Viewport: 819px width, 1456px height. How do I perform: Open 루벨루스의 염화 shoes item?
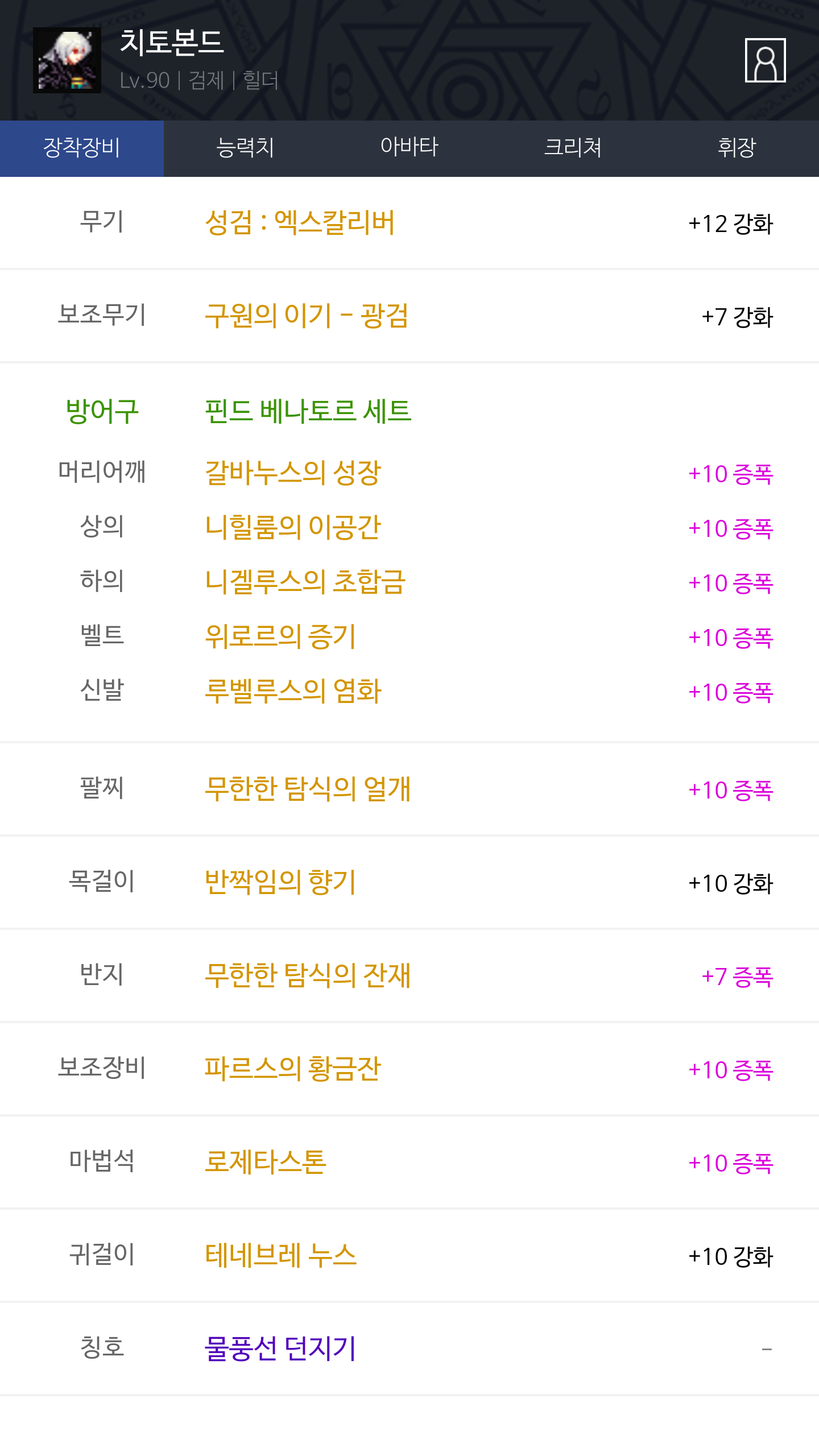tap(293, 691)
